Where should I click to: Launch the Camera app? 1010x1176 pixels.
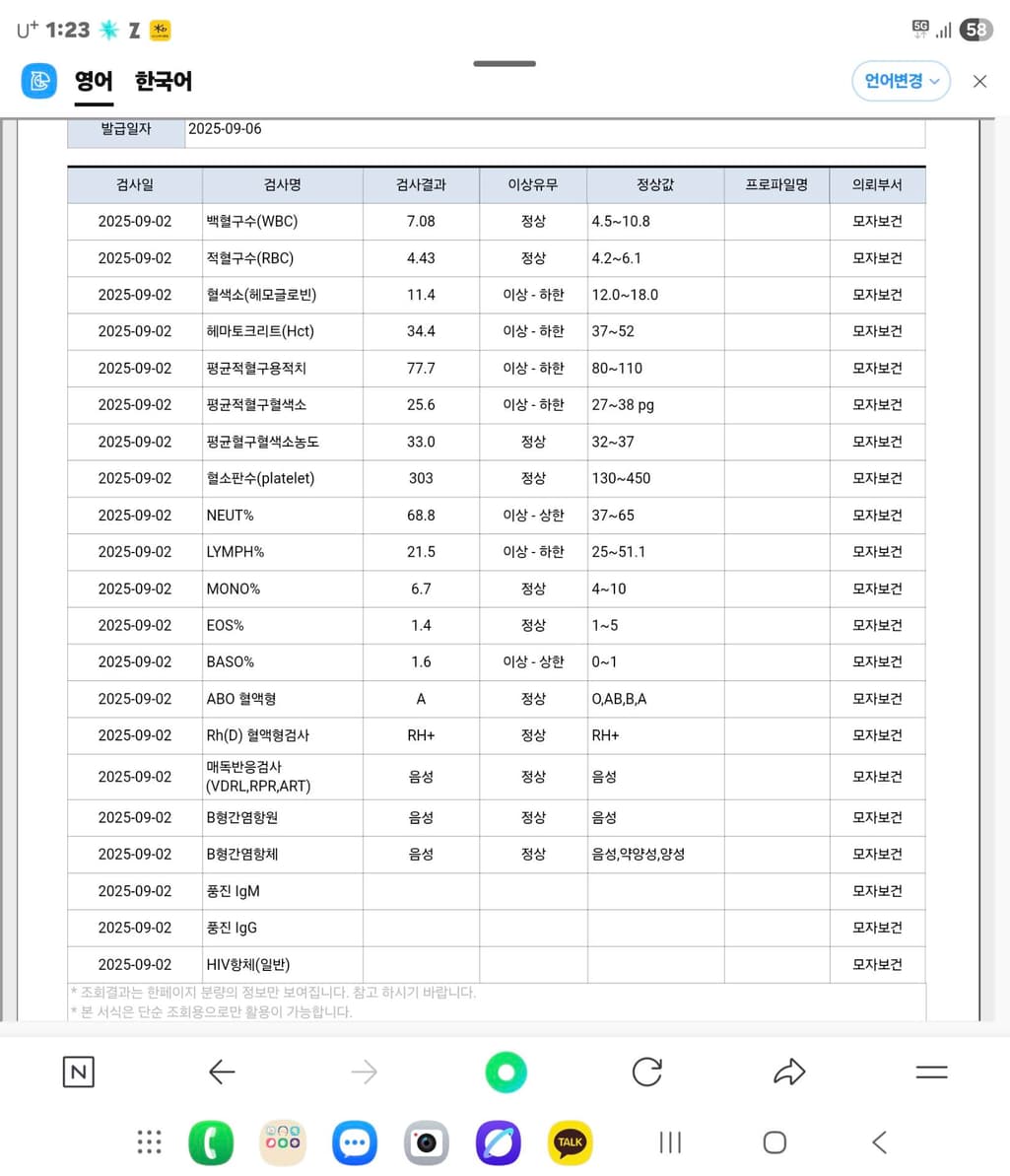pyautogui.click(x=426, y=1142)
